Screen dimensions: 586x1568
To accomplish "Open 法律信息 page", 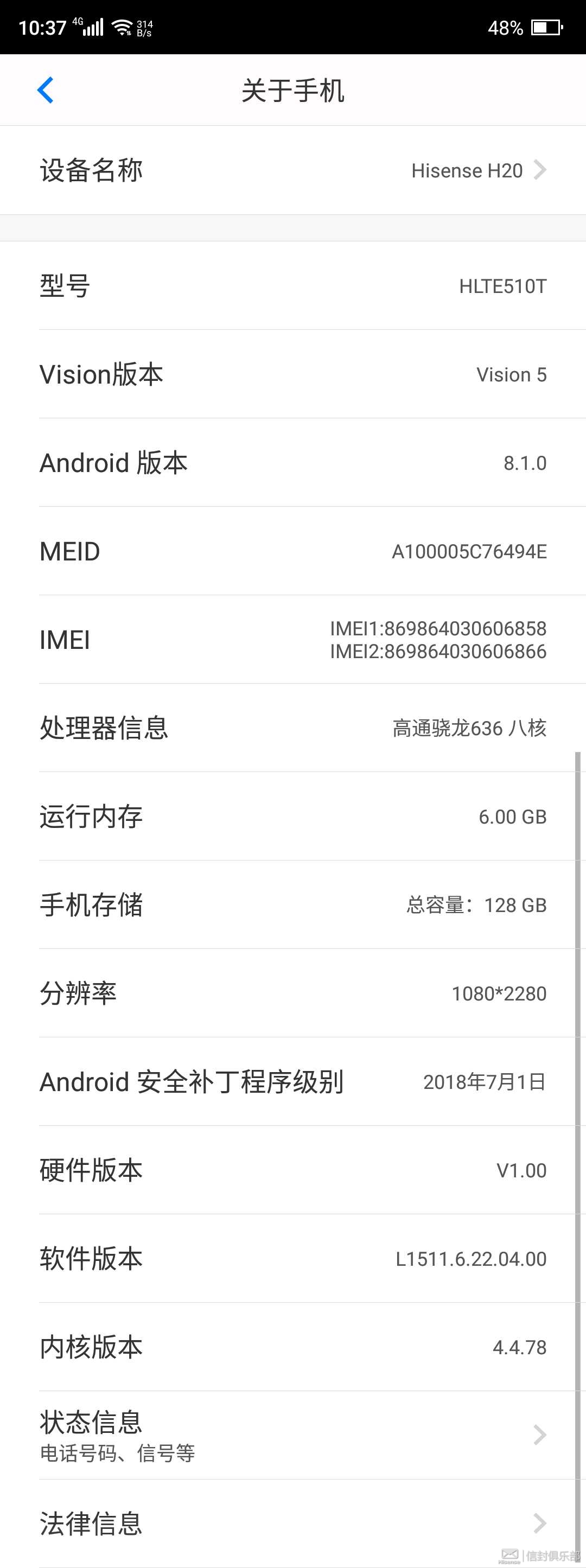I will coord(292,1523).
